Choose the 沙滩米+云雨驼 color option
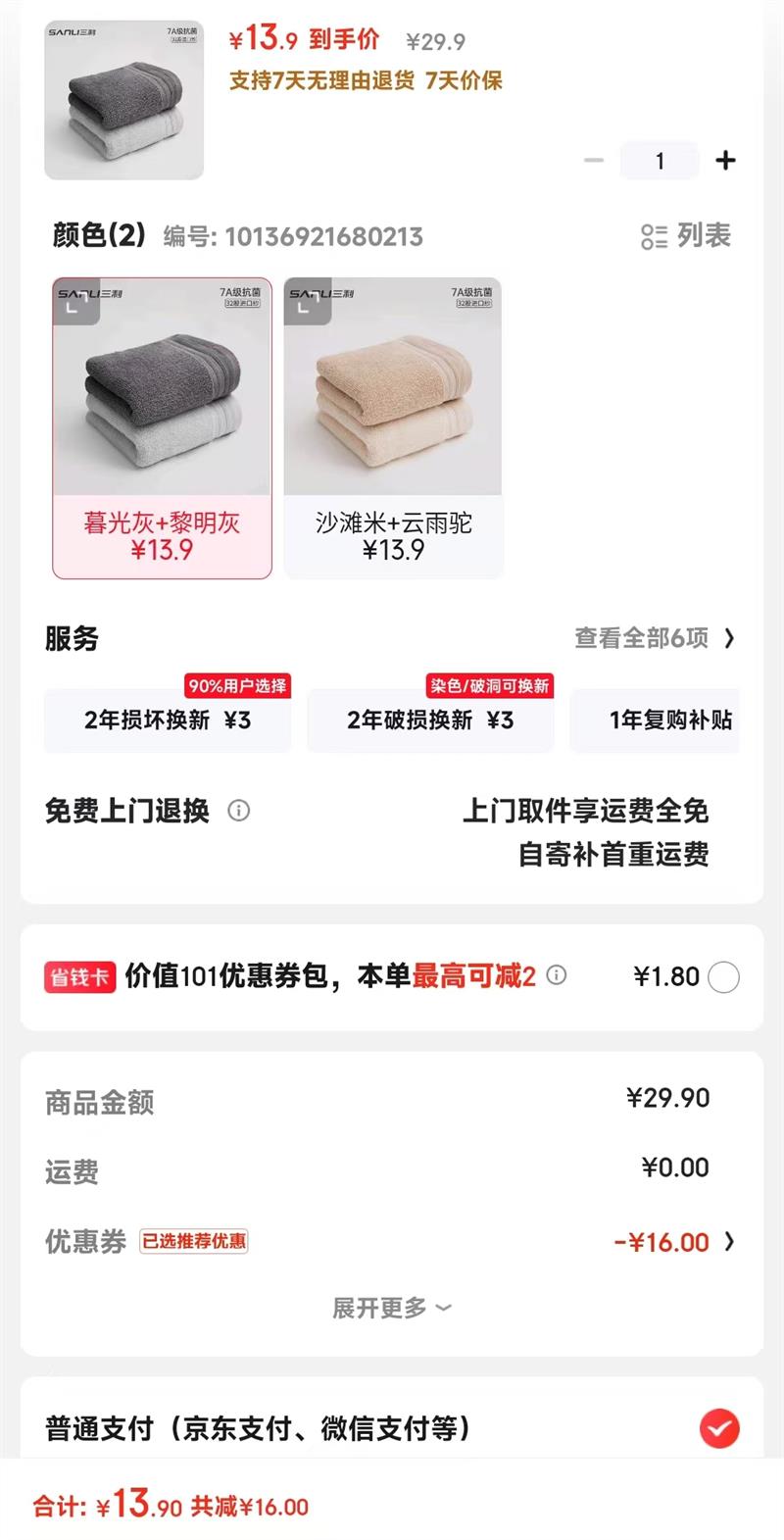784x1540 pixels. tap(393, 428)
